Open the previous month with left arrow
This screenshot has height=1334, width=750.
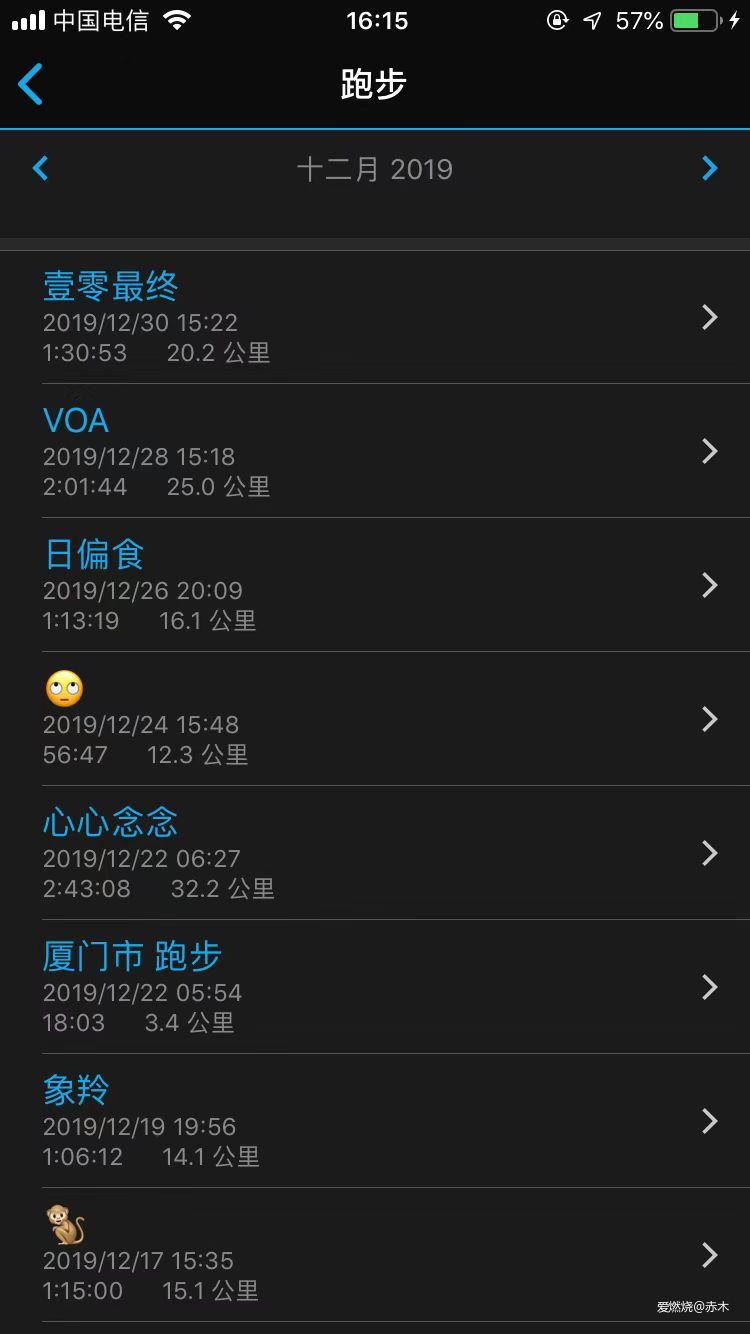tap(40, 168)
